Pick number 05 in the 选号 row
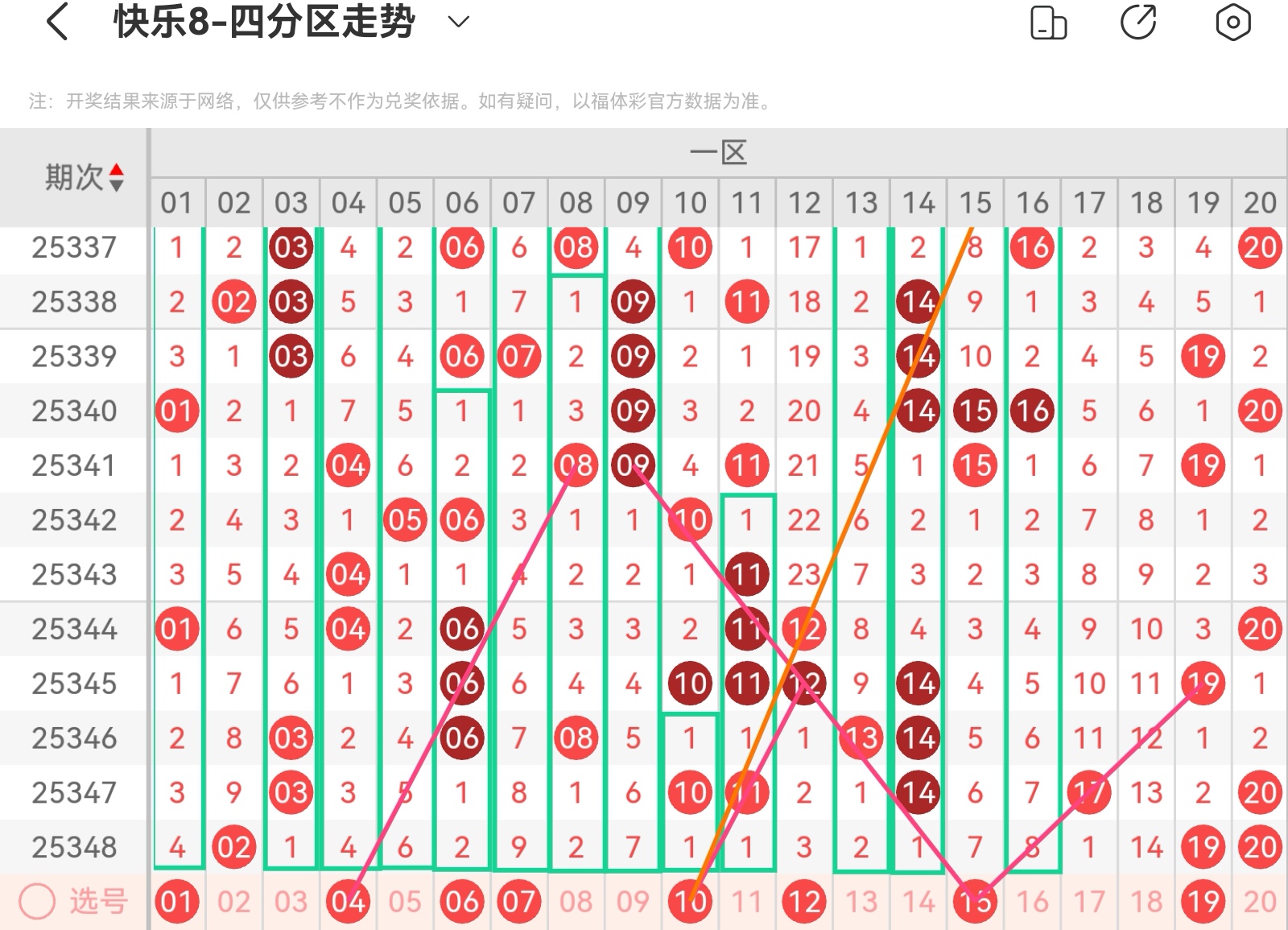The height and width of the screenshot is (930, 1288). click(x=405, y=901)
